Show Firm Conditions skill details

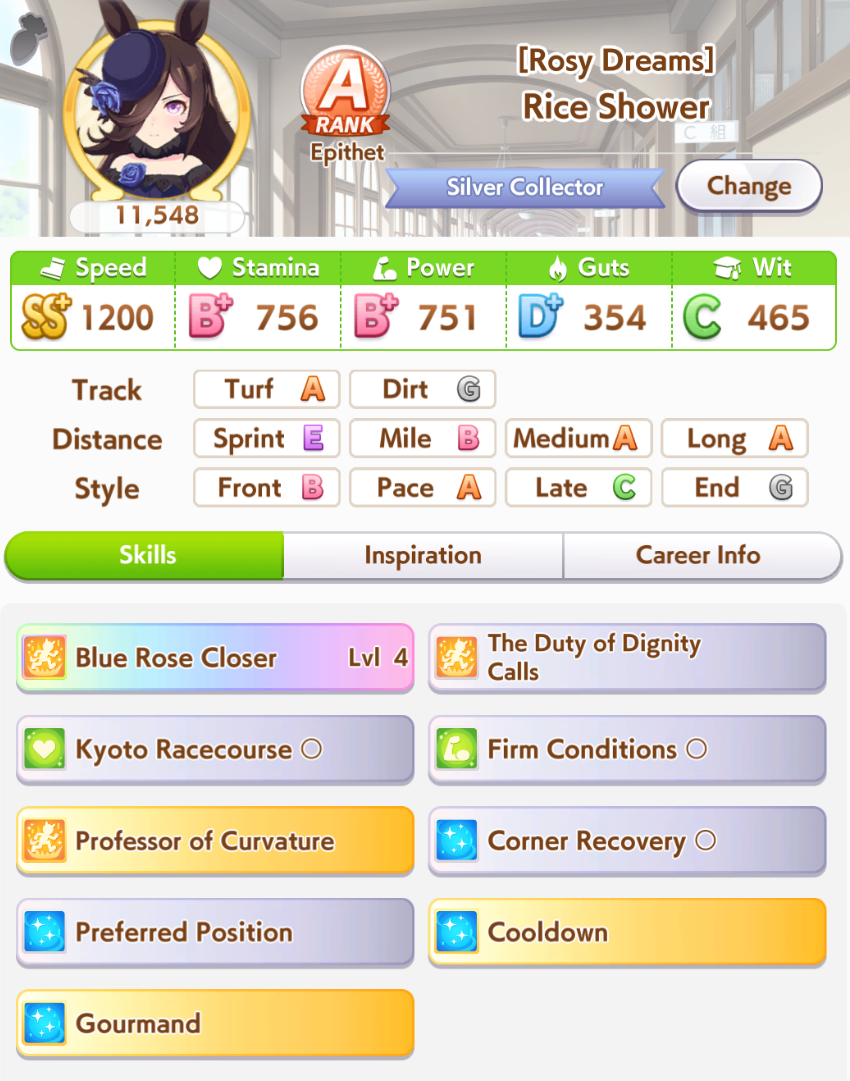point(627,750)
